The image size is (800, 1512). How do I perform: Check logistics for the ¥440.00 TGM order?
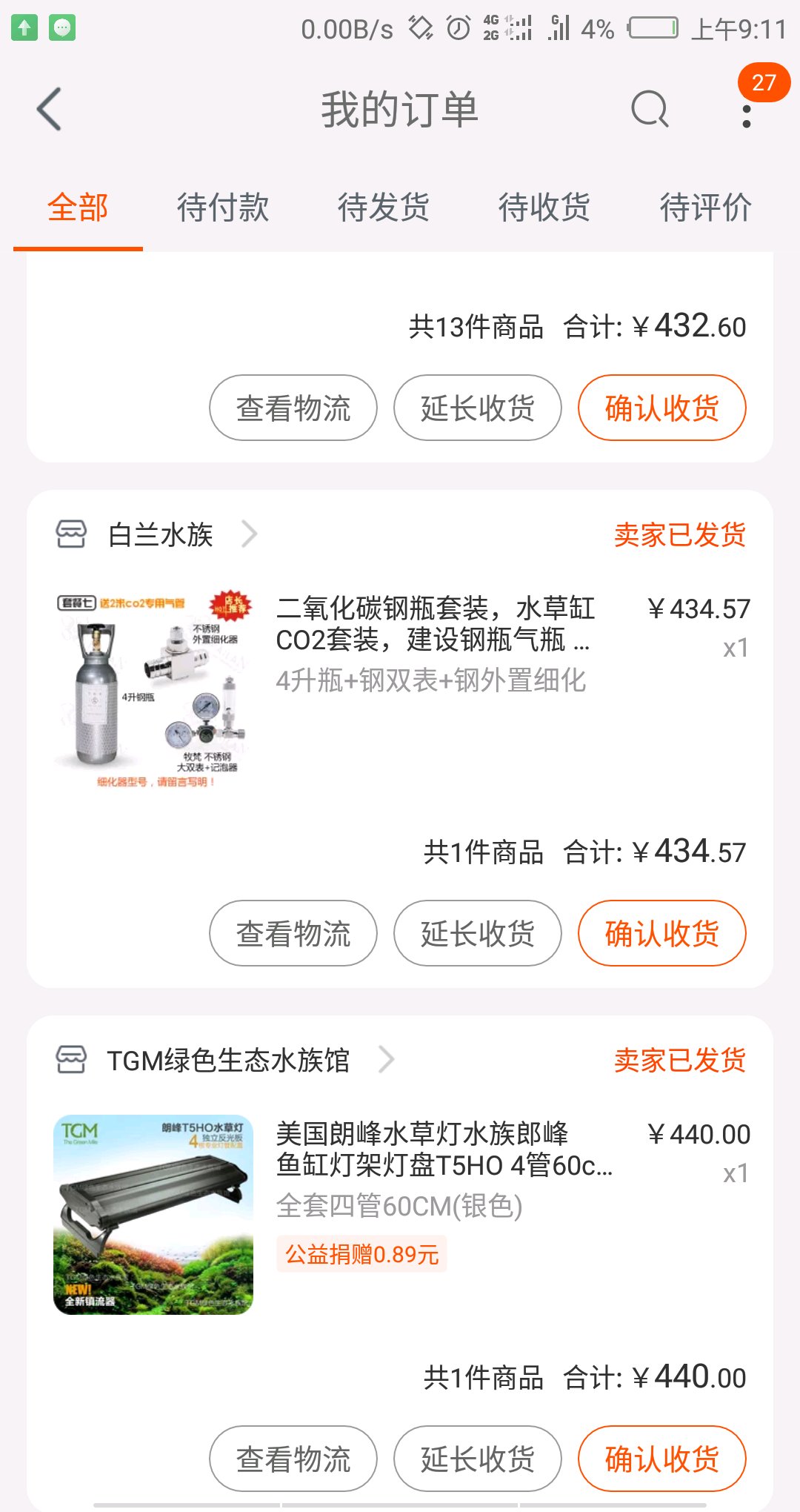tap(293, 1459)
